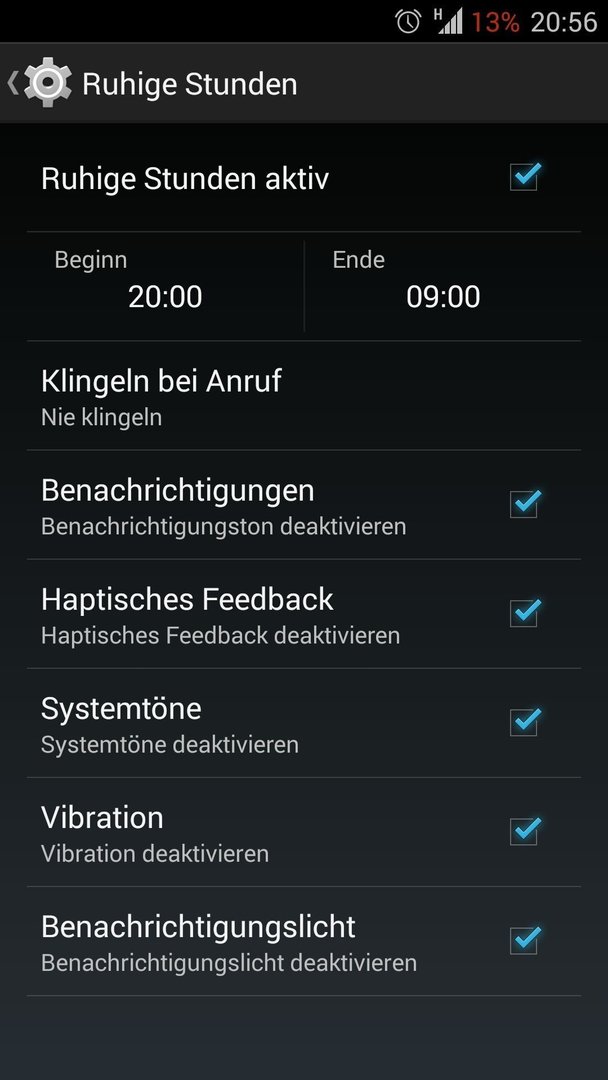Toggle the Vibration checkbox

point(525,831)
